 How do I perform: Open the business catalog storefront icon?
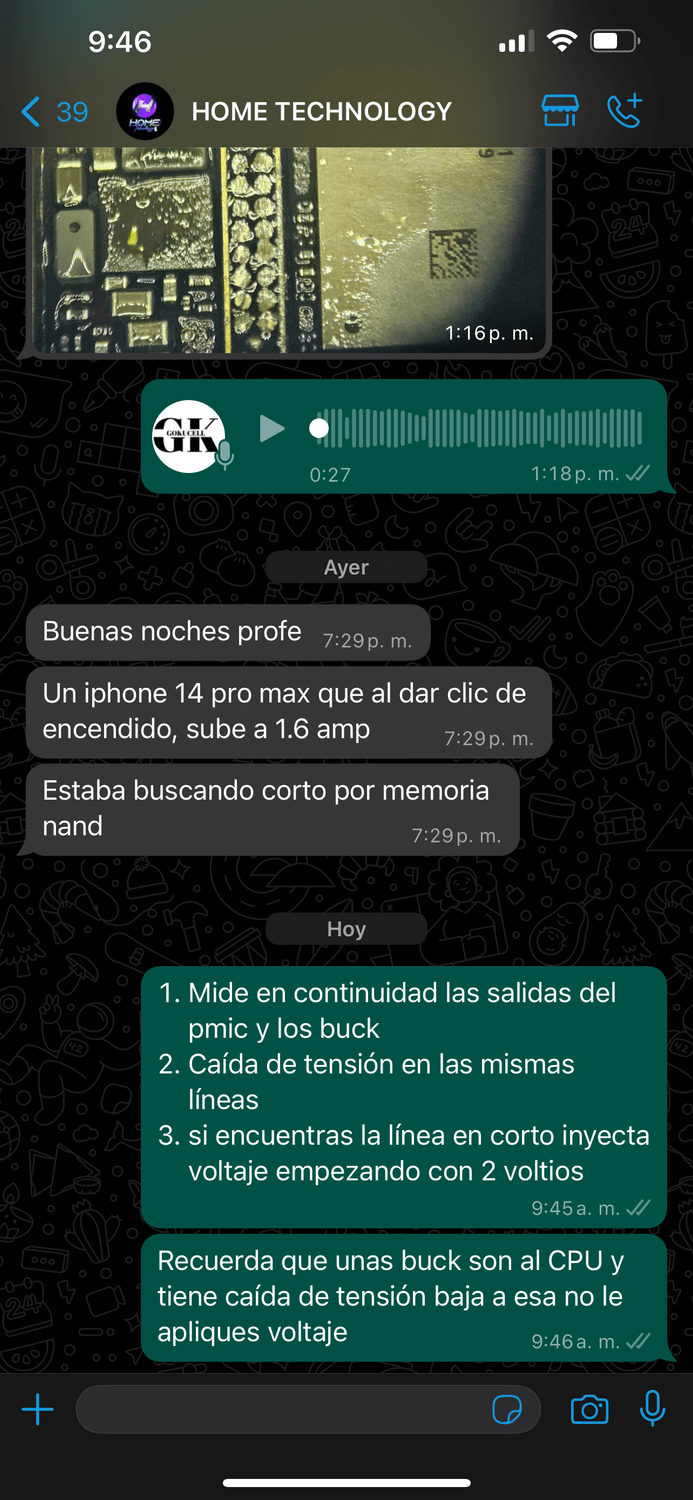560,111
